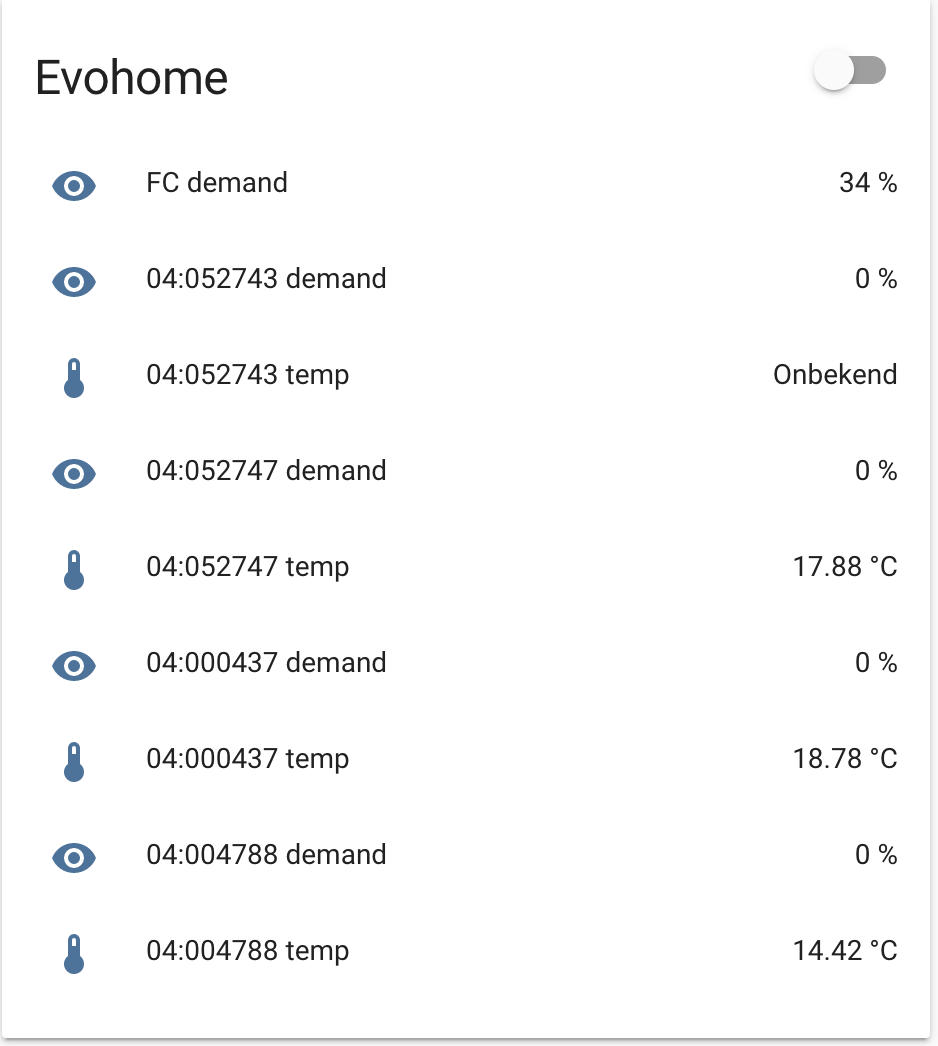Select the 04:052747 demand entity
Viewport: 938px width, 1046px height.
pyautogui.click(x=266, y=471)
